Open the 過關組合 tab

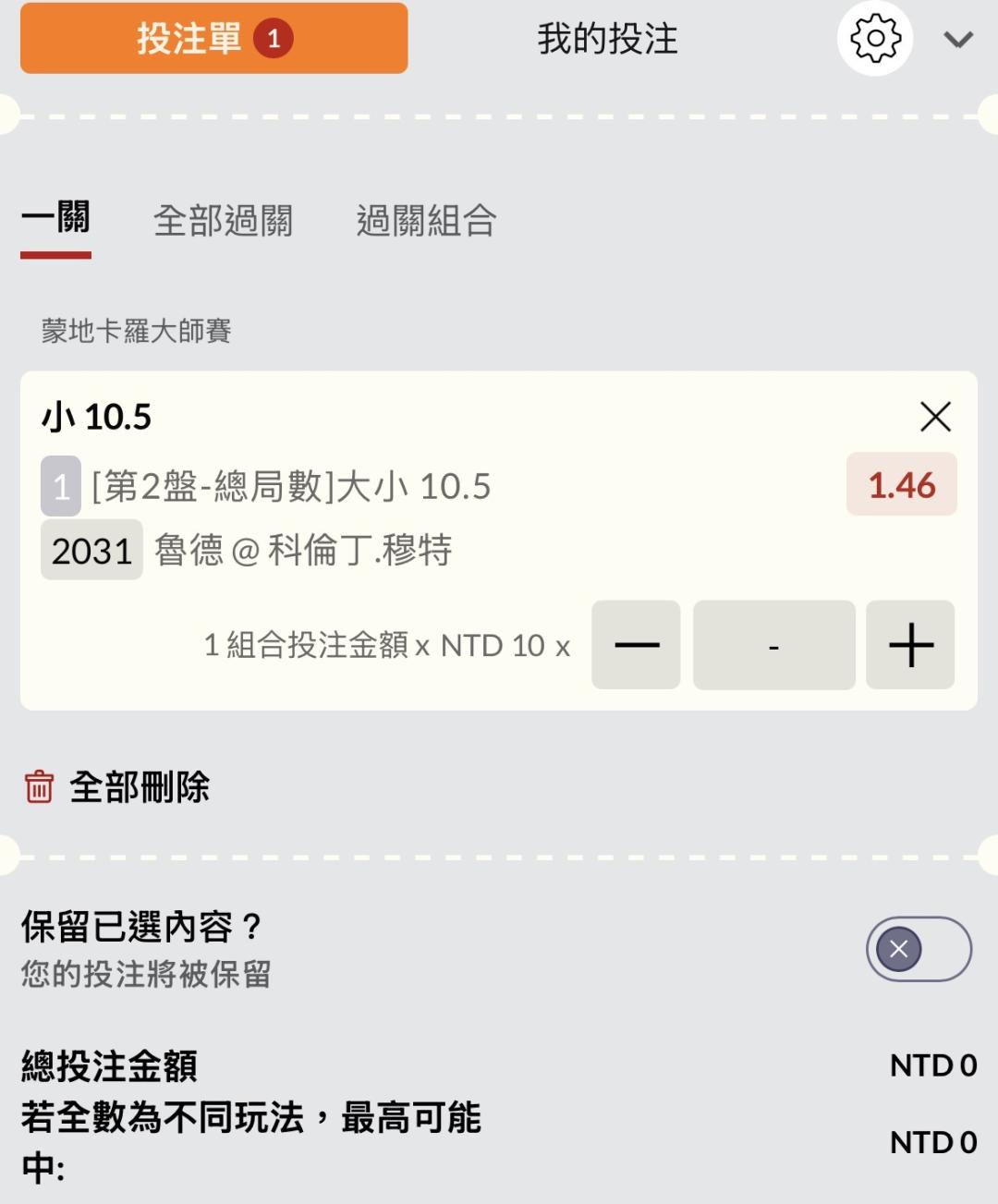pos(426,222)
